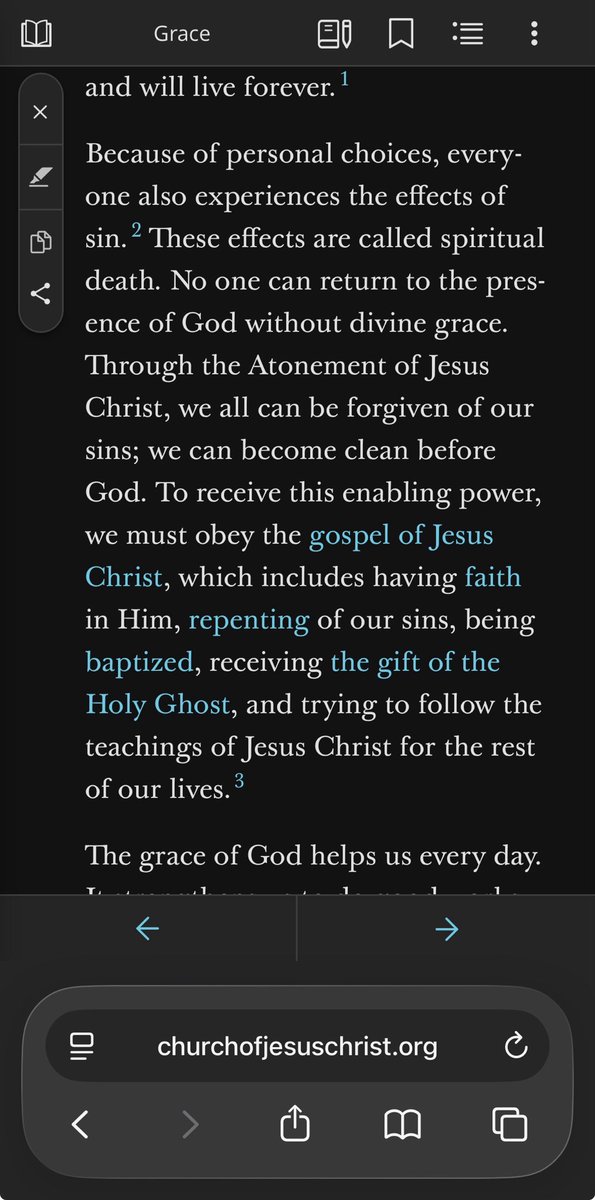
Task: Open the library book icon
Action: coord(36,34)
